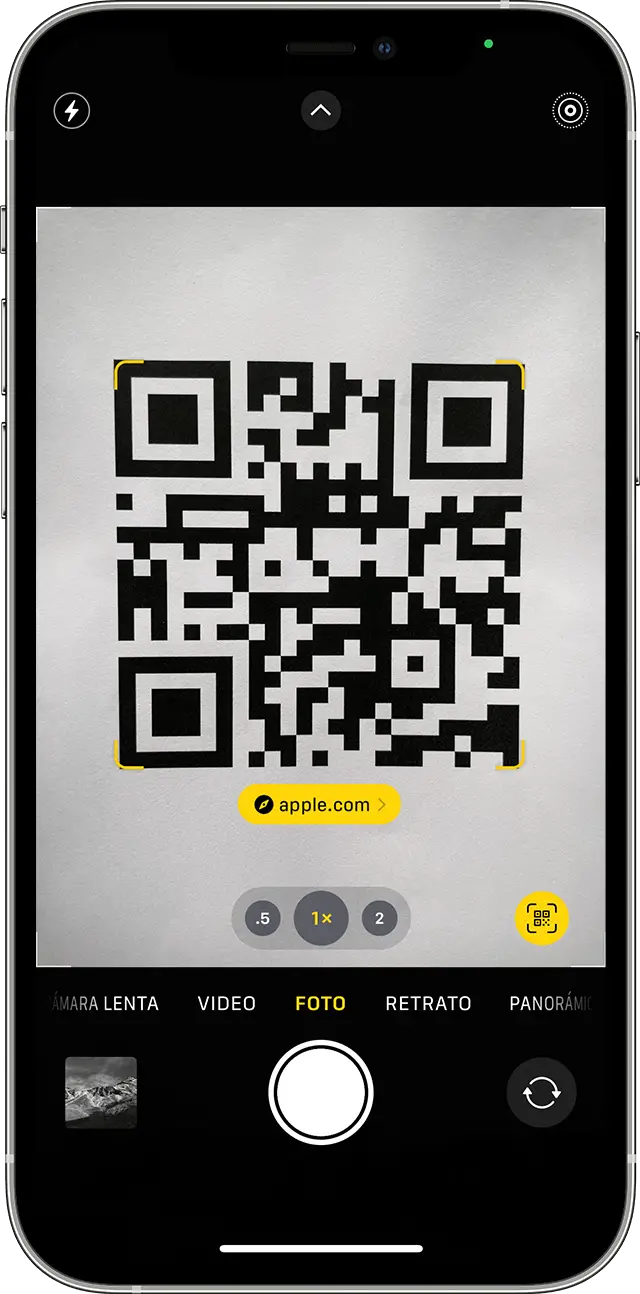Open the last photo thumbnail

coord(101,1092)
